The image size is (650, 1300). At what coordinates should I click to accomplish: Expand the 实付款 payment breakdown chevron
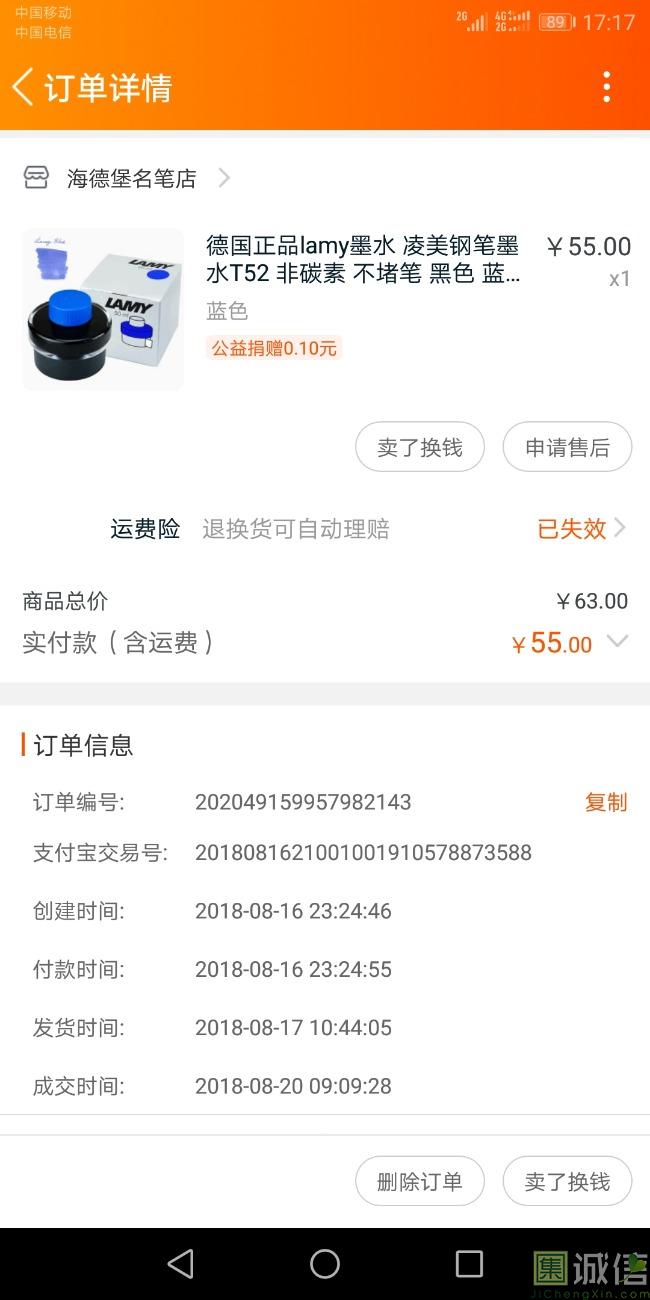point(618,642)
